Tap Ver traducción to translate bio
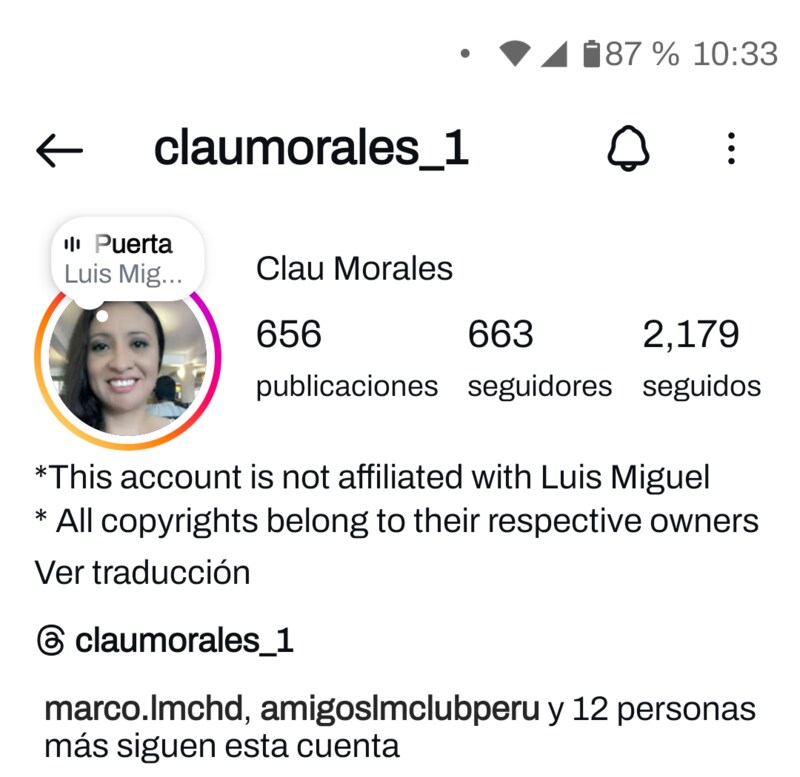 click(x=142, y=573)
